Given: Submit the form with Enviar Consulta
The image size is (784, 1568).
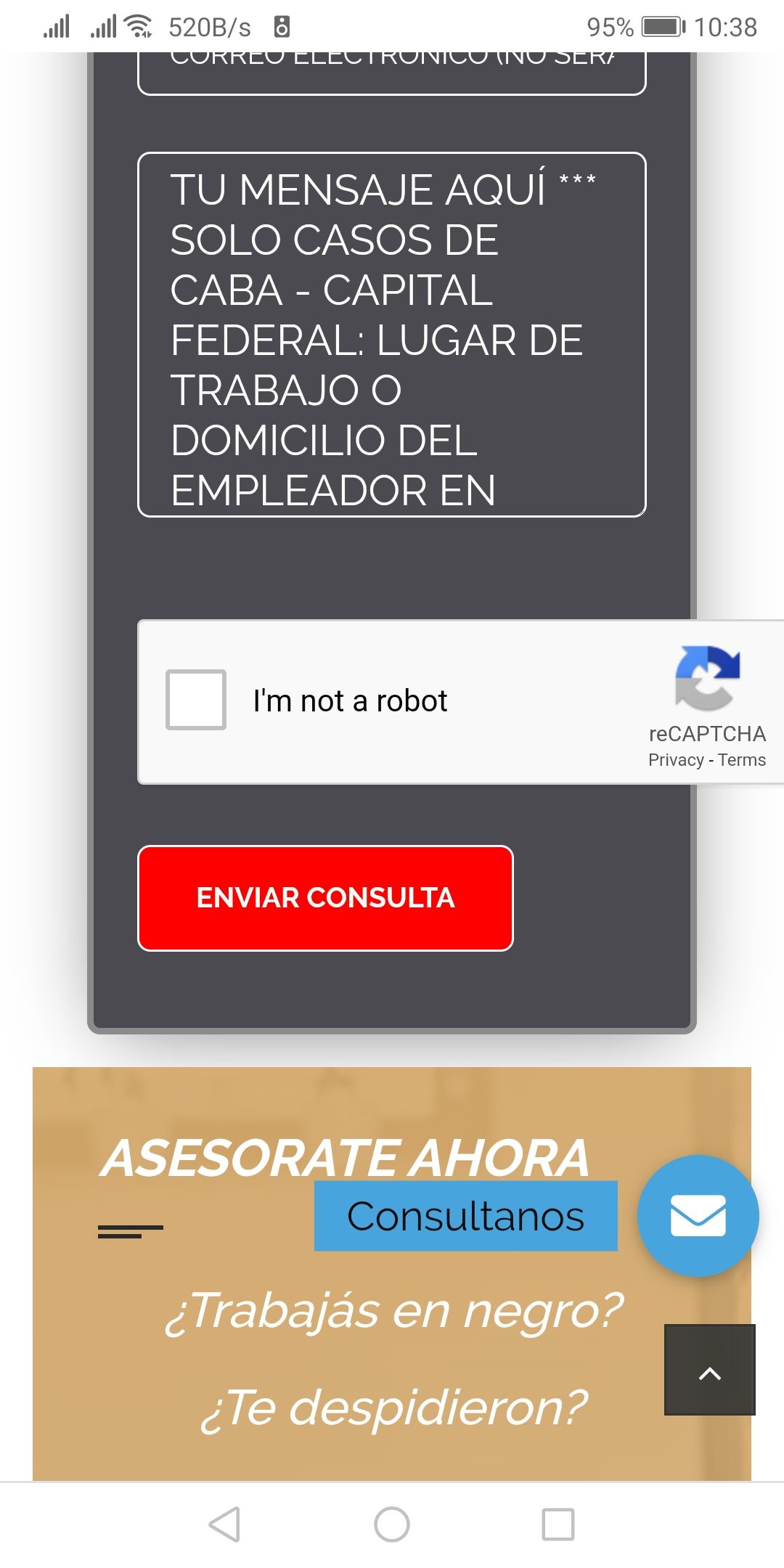Looking at the screenshot, I should (325, 898).
